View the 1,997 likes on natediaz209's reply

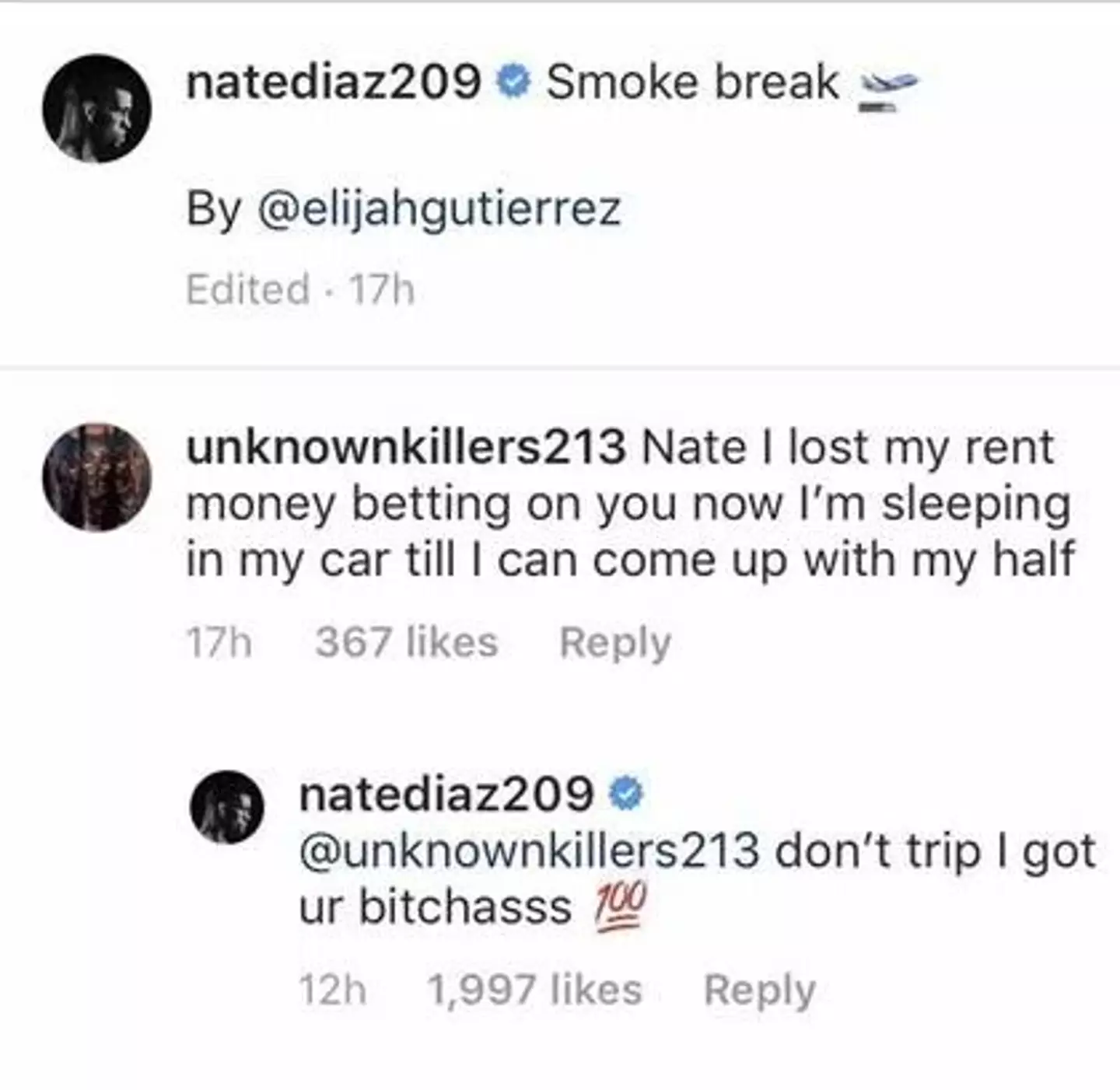pos(534,990)
